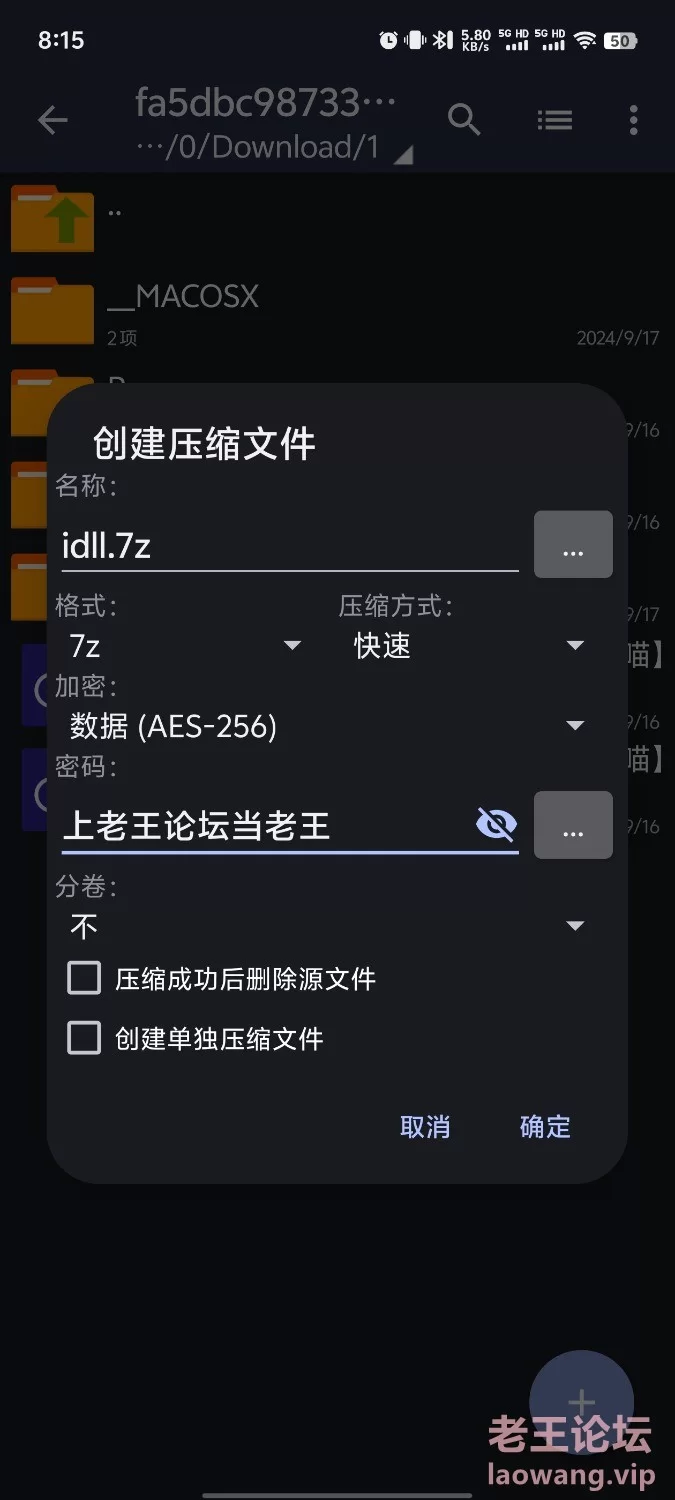Open the browse button next to name
675x1500 pixels.
(x=573, y=544)
